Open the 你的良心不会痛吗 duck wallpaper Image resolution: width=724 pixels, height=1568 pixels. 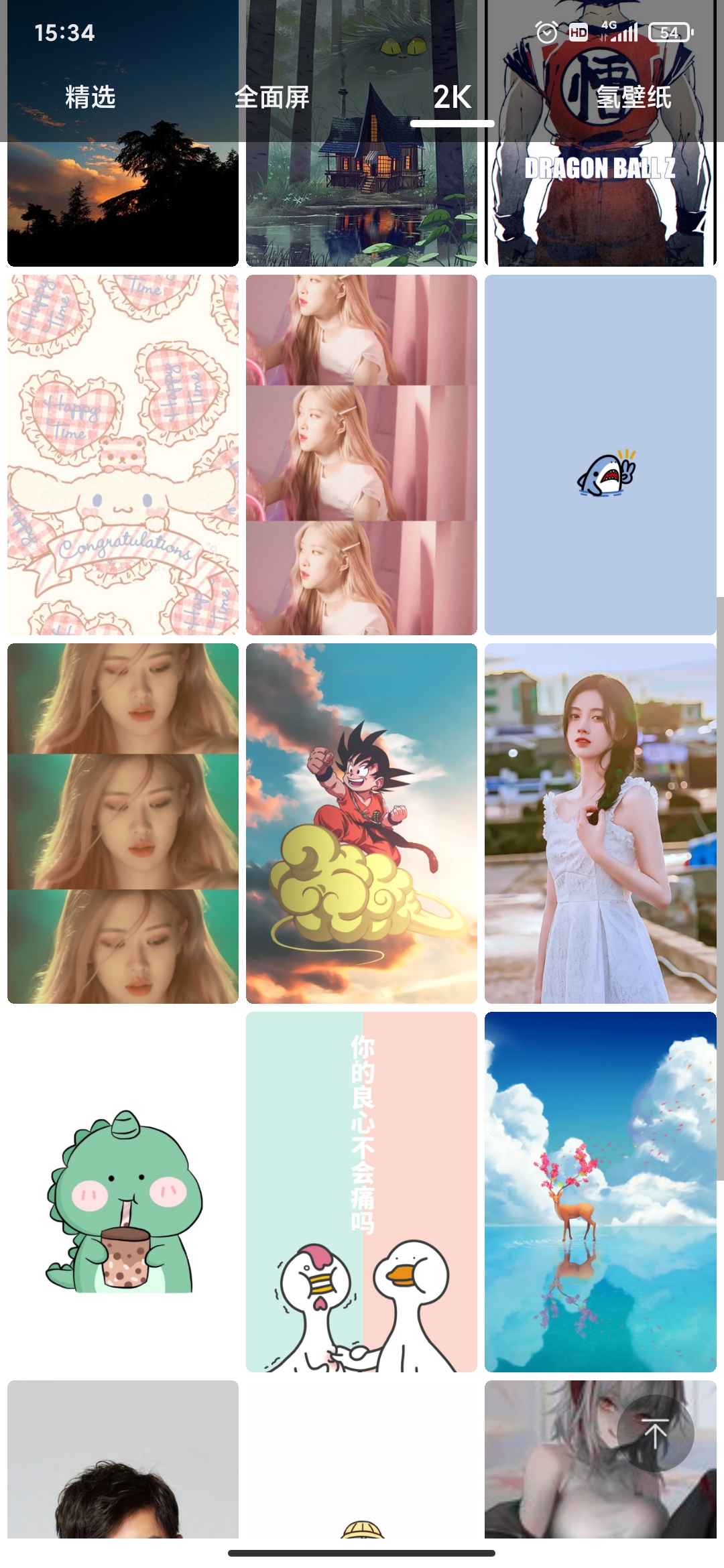click(361, 1191)
